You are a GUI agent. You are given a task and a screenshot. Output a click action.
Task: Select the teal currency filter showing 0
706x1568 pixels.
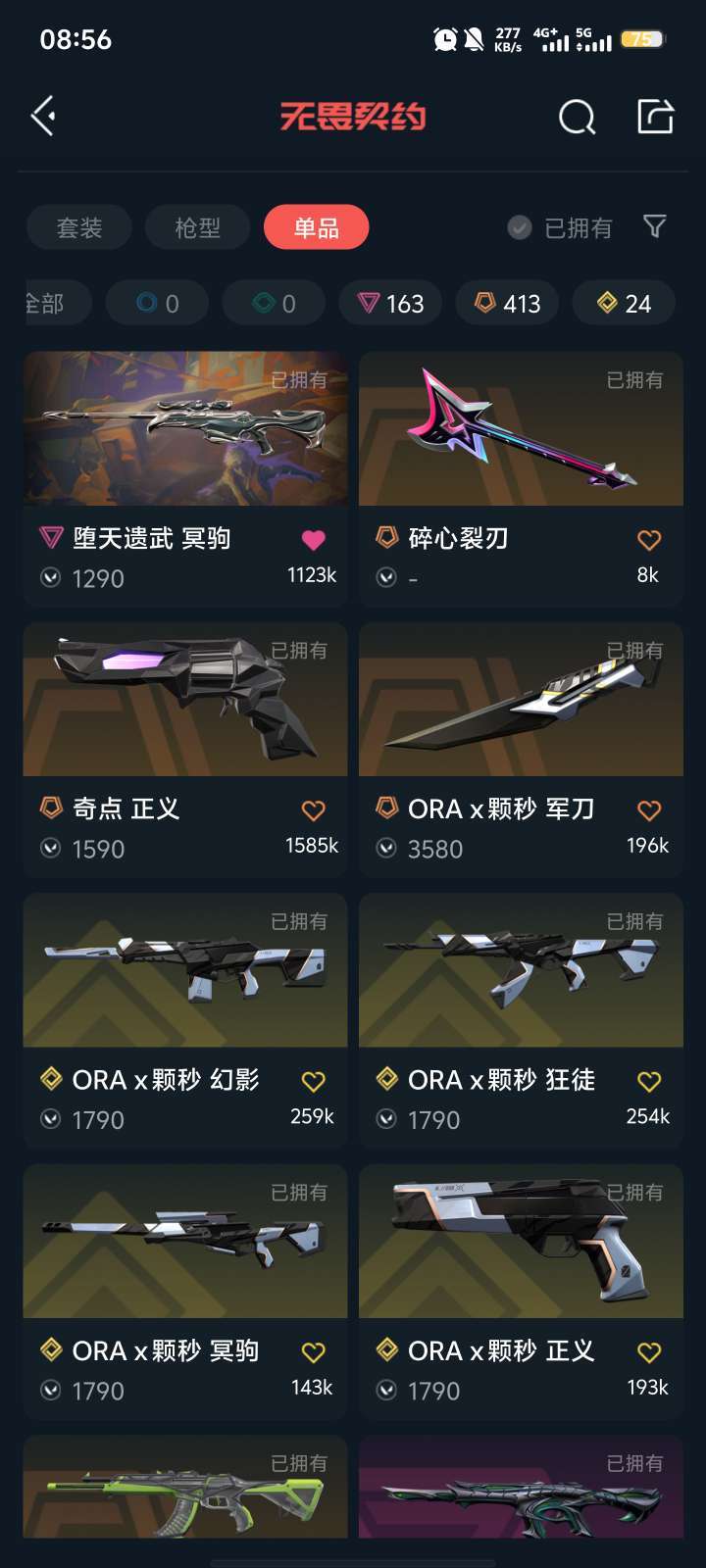click(273, 303)
